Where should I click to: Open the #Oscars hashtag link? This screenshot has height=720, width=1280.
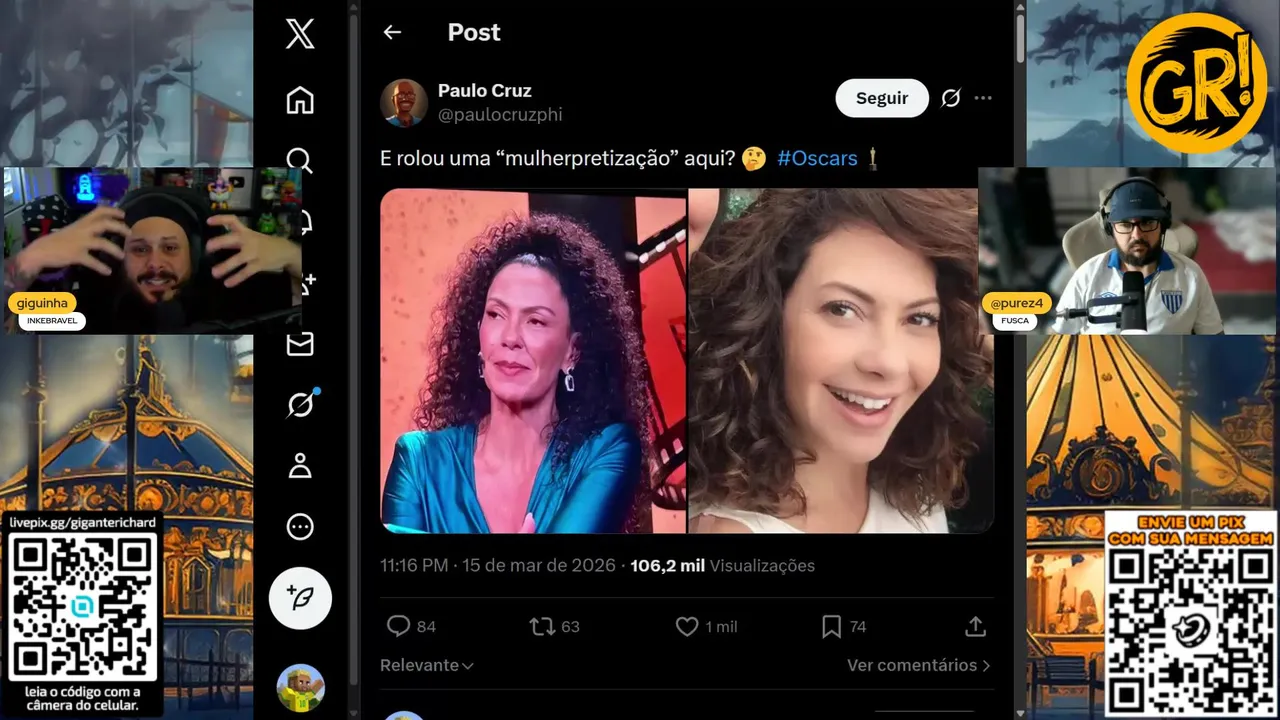tap(817, 158)
